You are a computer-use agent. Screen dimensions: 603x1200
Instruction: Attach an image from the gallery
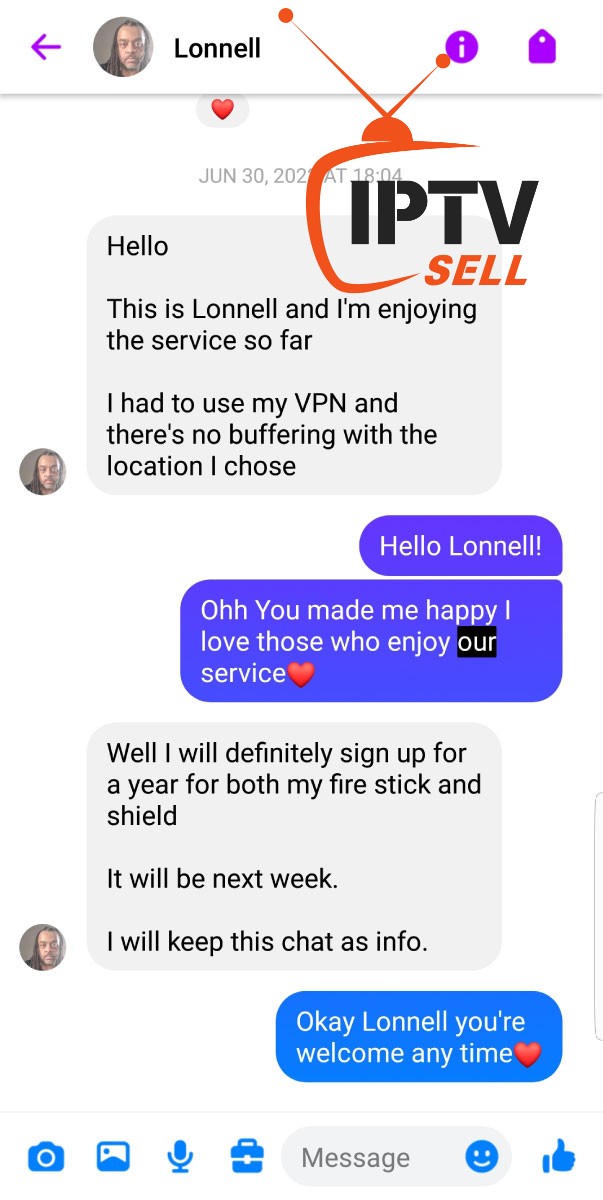(113, 1157)
